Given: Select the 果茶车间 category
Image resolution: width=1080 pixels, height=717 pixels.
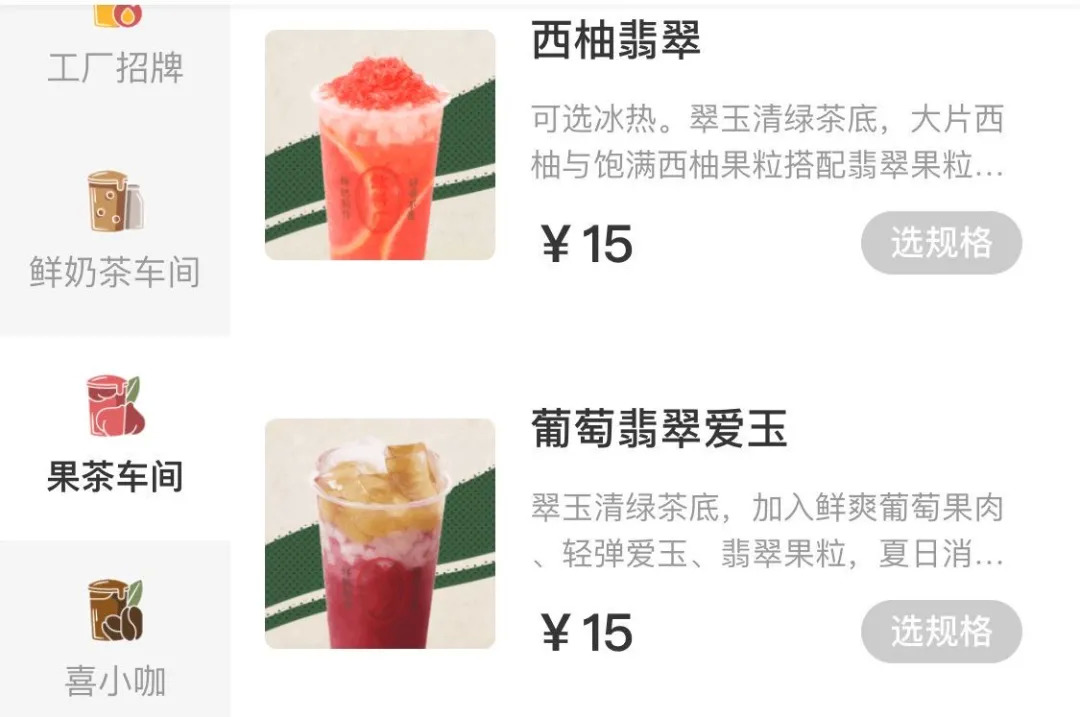Looking at the screenshot, I should click(x=115, y=437).
